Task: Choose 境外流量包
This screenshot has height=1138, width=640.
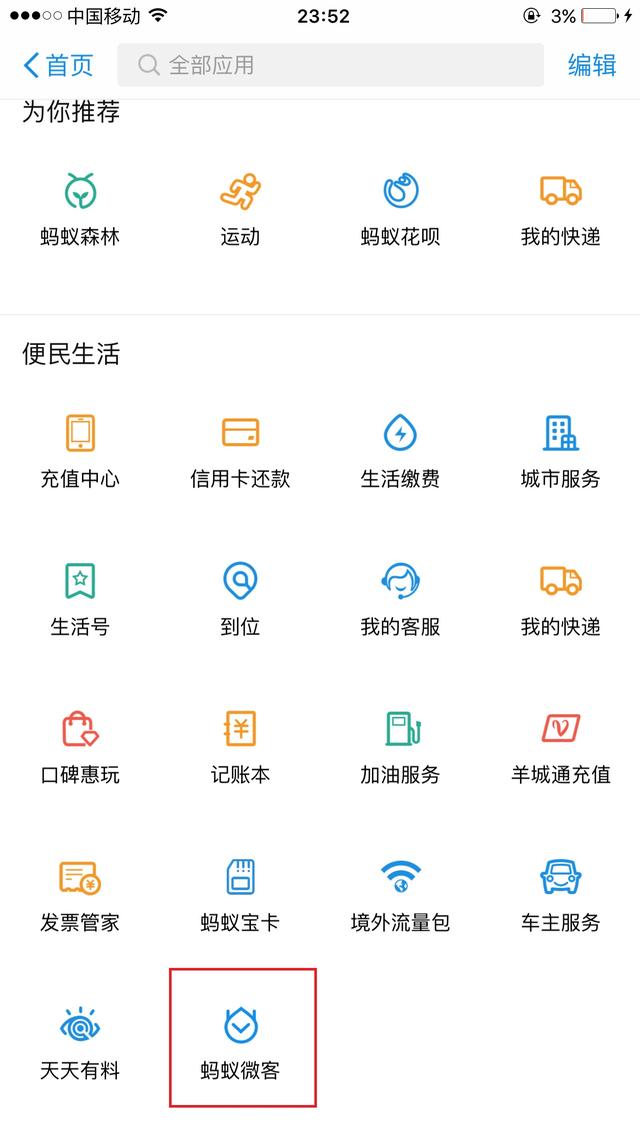Action: point(400,894)
